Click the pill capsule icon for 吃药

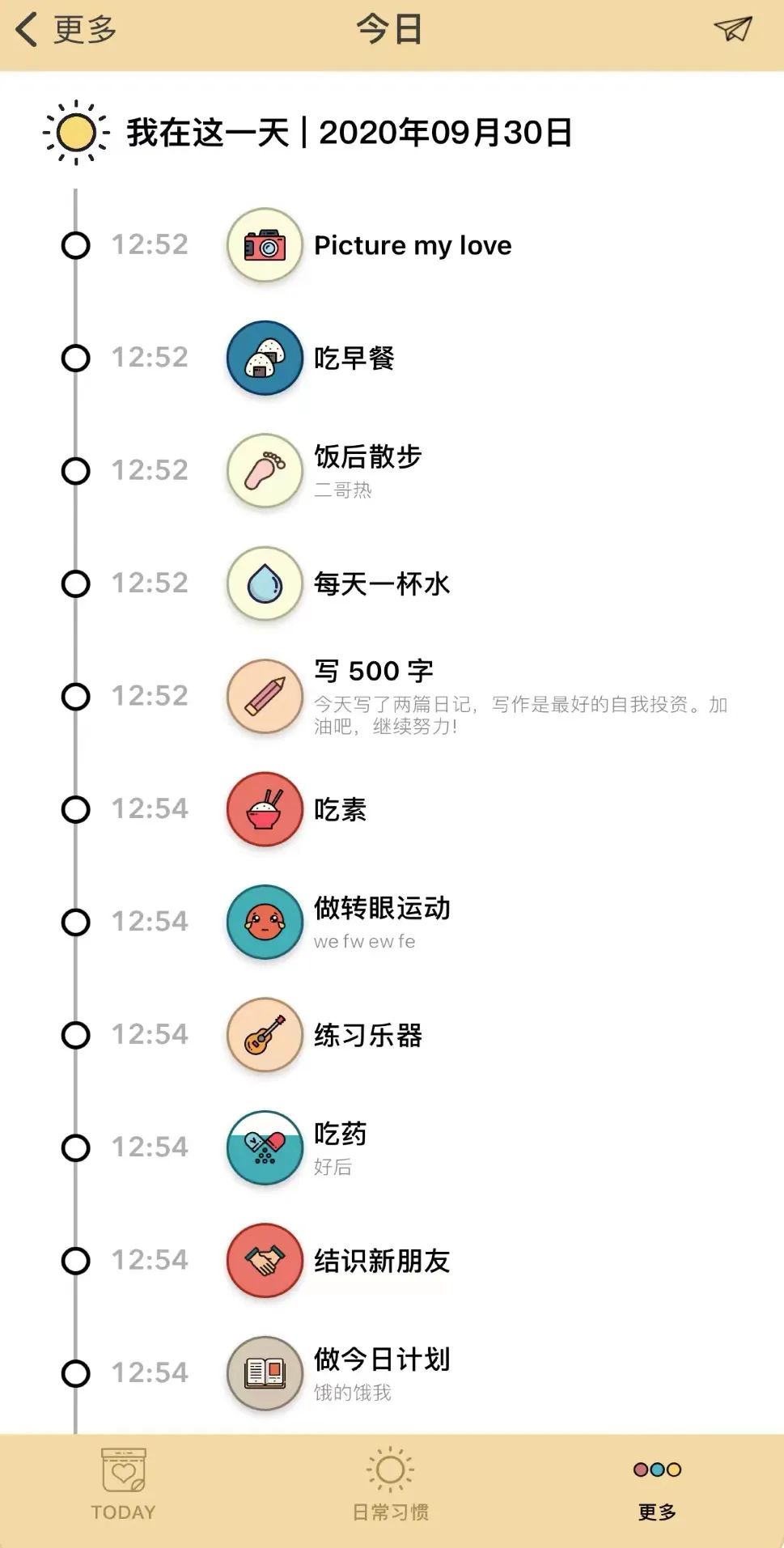click(264, 1147)
